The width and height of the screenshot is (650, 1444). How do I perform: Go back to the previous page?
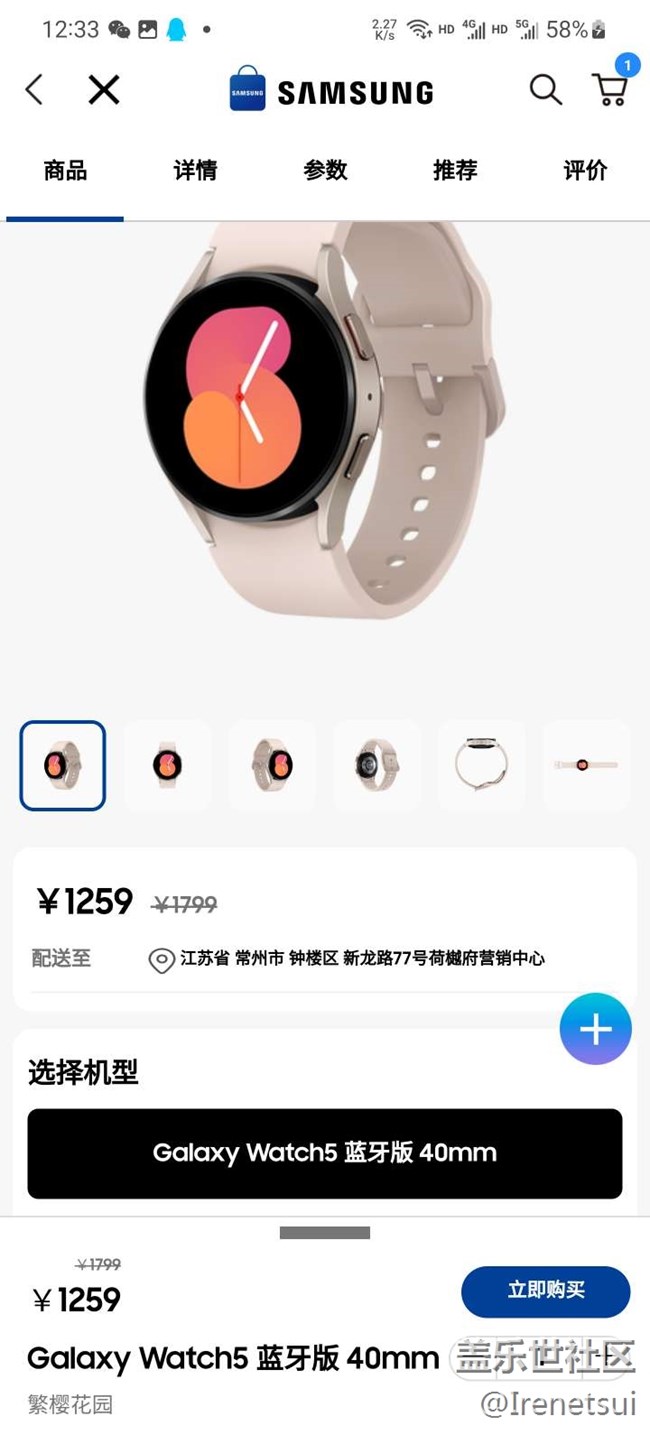34,90
